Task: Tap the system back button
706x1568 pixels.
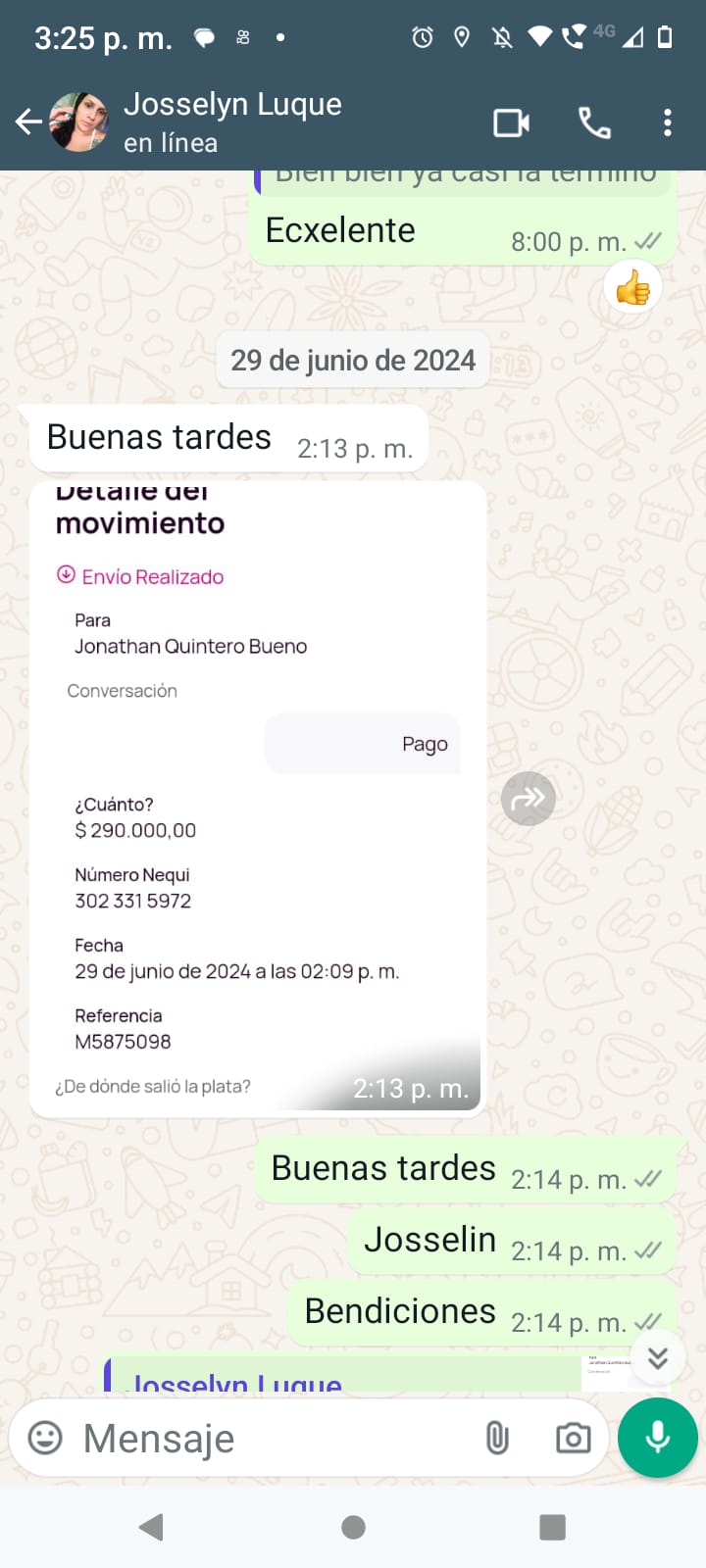Action: (151, 1527)
